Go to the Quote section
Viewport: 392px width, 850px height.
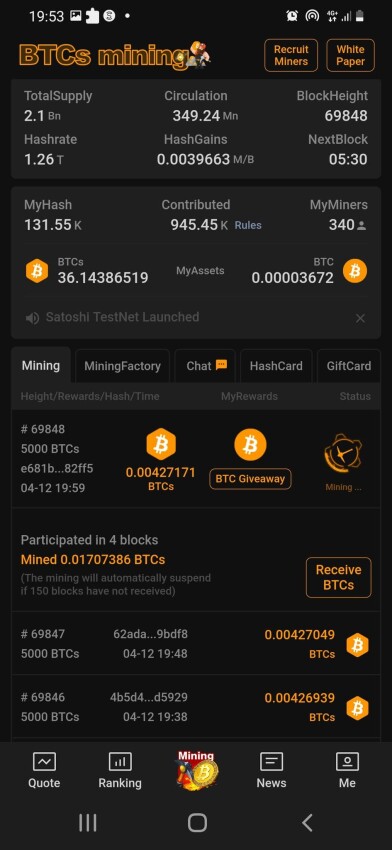[44, 770]
